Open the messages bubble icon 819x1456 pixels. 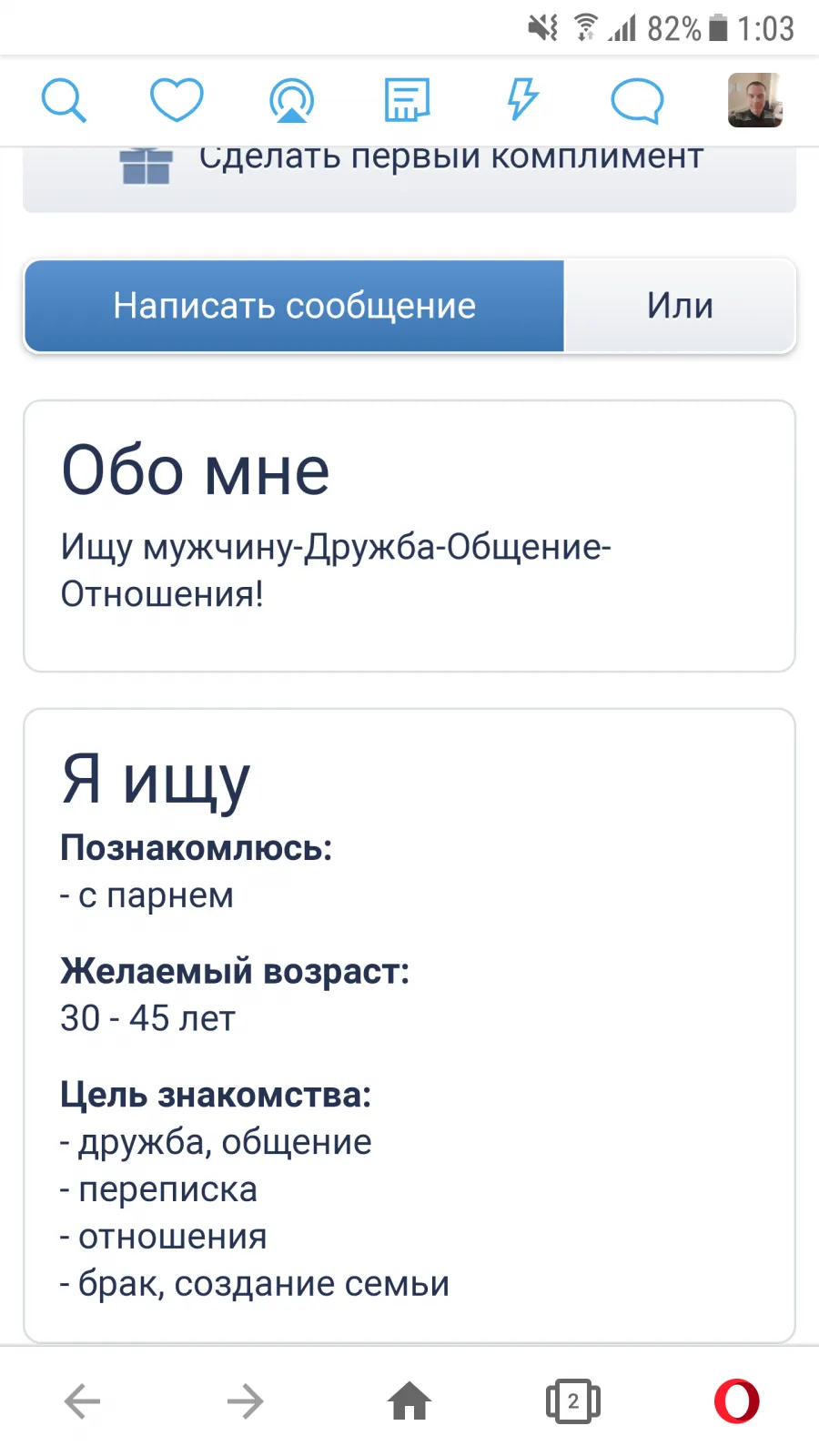637,100
